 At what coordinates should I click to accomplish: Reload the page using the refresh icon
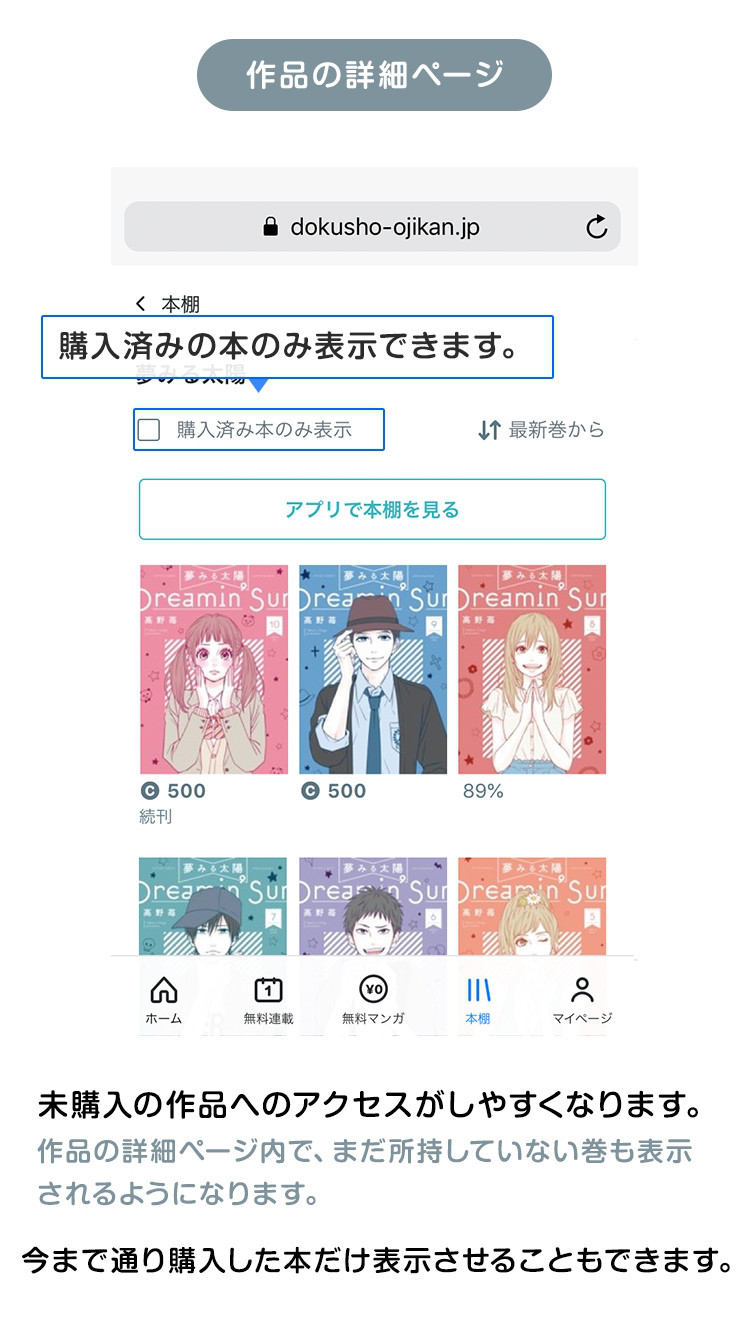pyautogui.click(x=596, y=226)
